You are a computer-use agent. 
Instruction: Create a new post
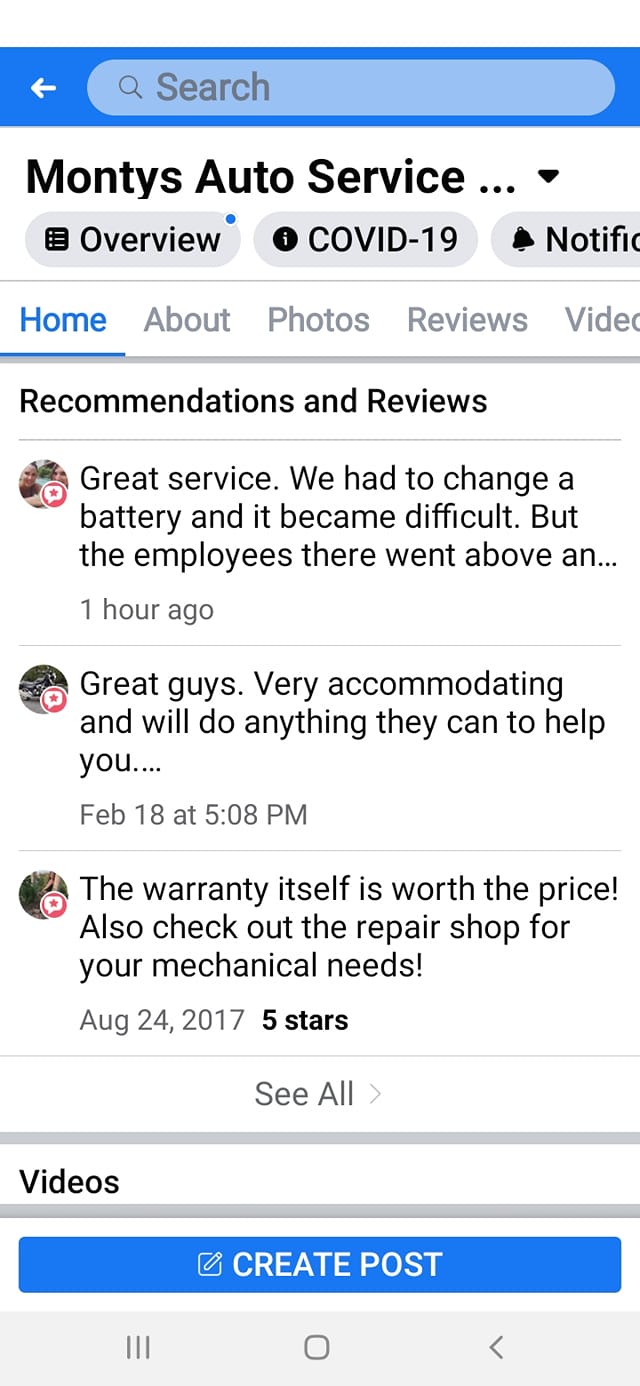(320, 1264)
